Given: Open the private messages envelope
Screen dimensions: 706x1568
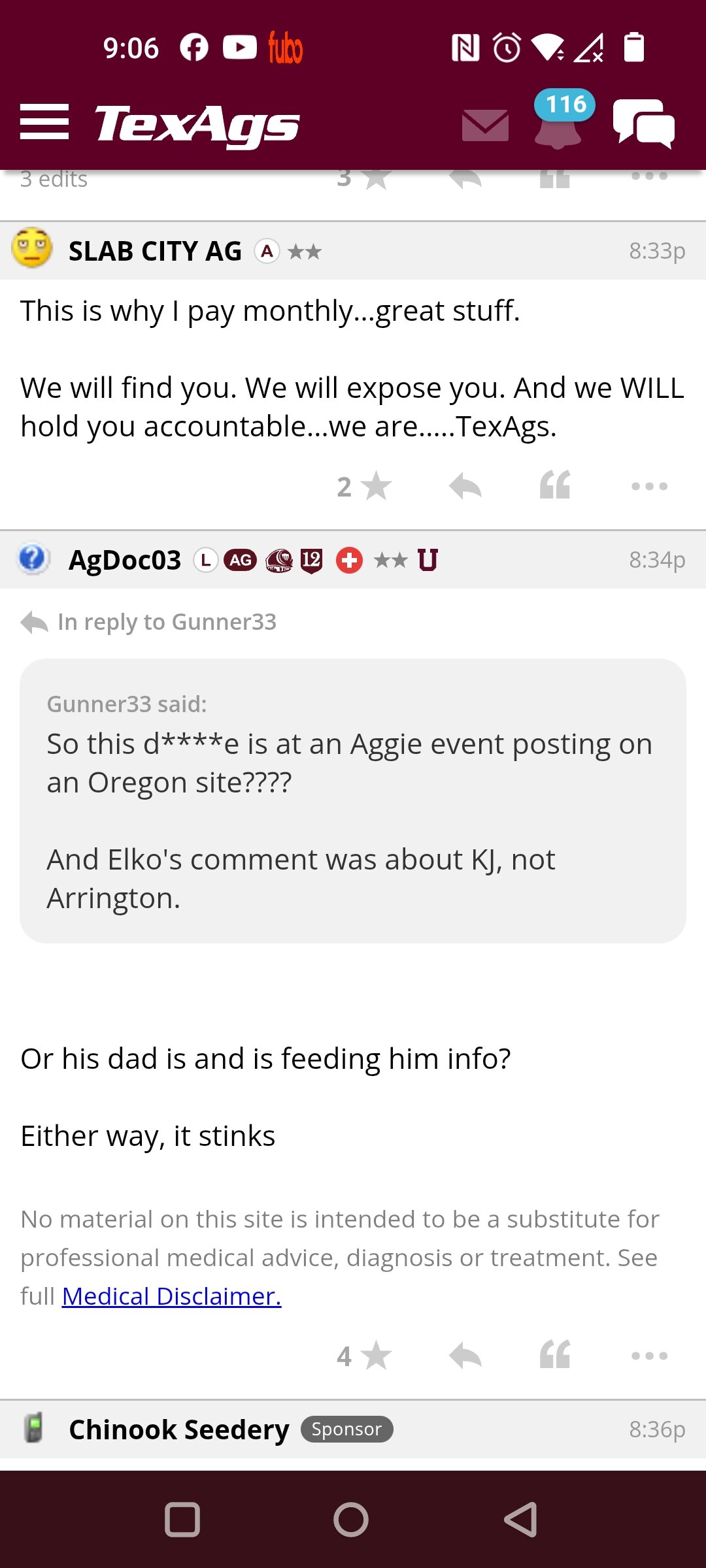Looking at the screenshot, I should [485, 125].
